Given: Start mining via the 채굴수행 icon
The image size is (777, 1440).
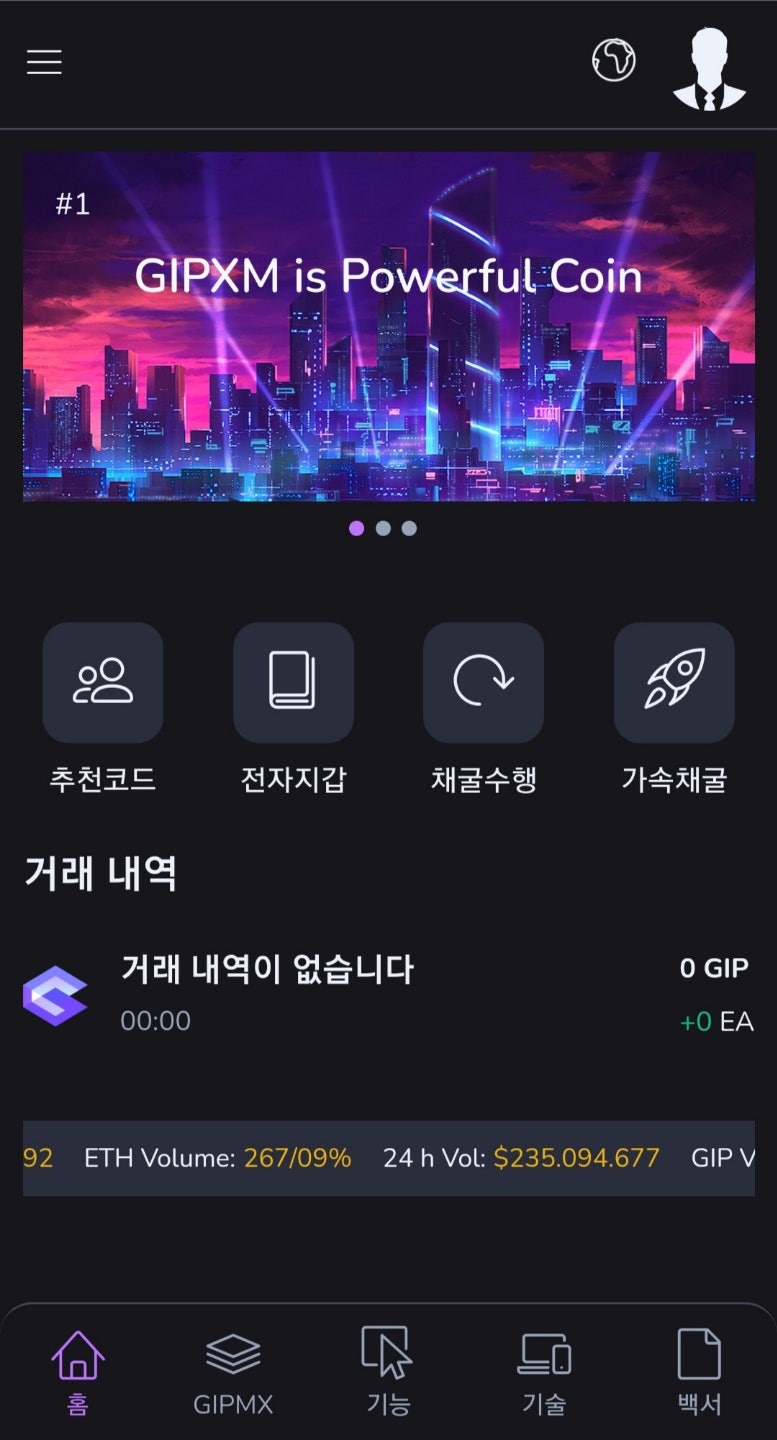Looking at the screenshot, I should (x=483, y=682).
